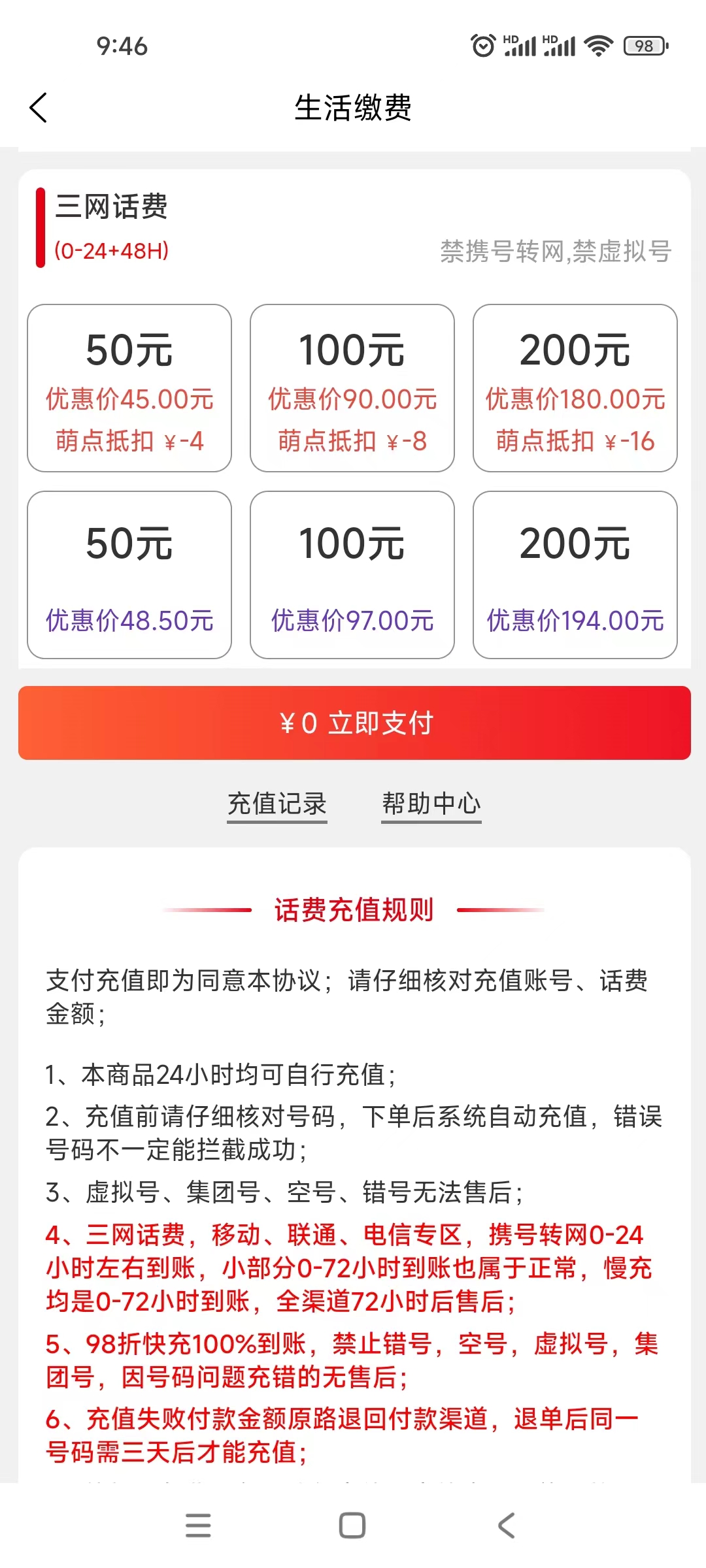Open the system recent apps menu
Image resolution: width=706 pixels, height=1568 pixels.
(x=198, y=1526)
